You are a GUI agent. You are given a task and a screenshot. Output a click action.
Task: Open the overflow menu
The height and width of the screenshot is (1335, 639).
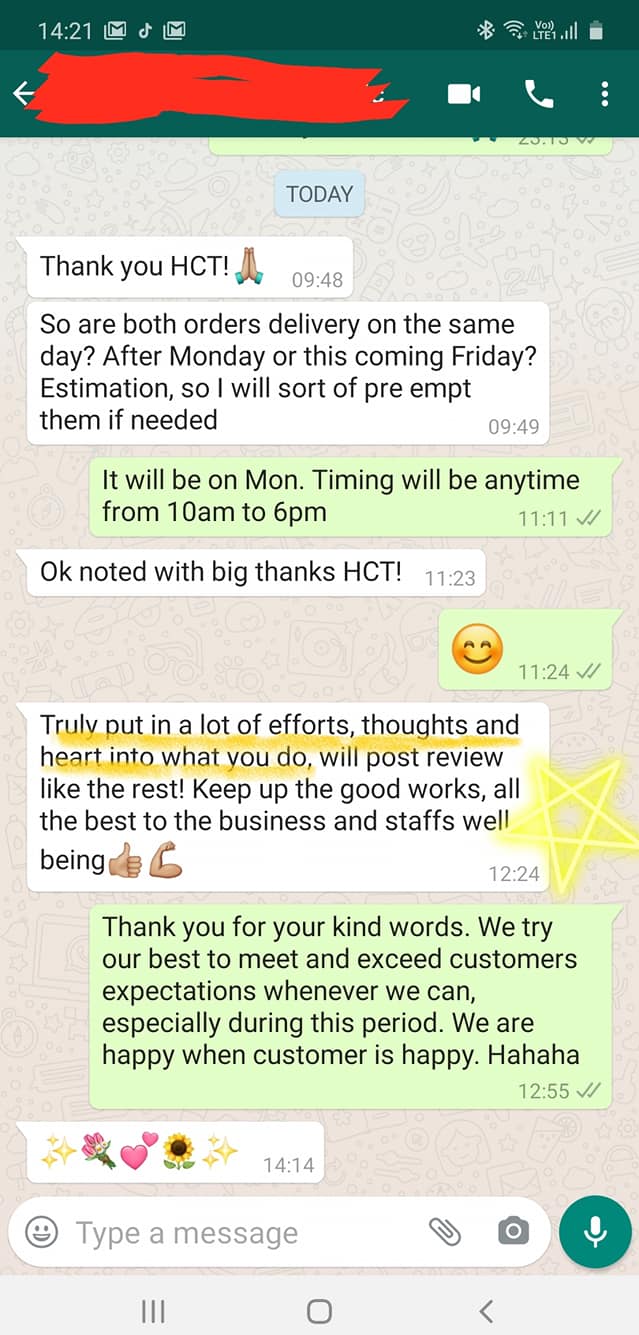coord(605,94)
